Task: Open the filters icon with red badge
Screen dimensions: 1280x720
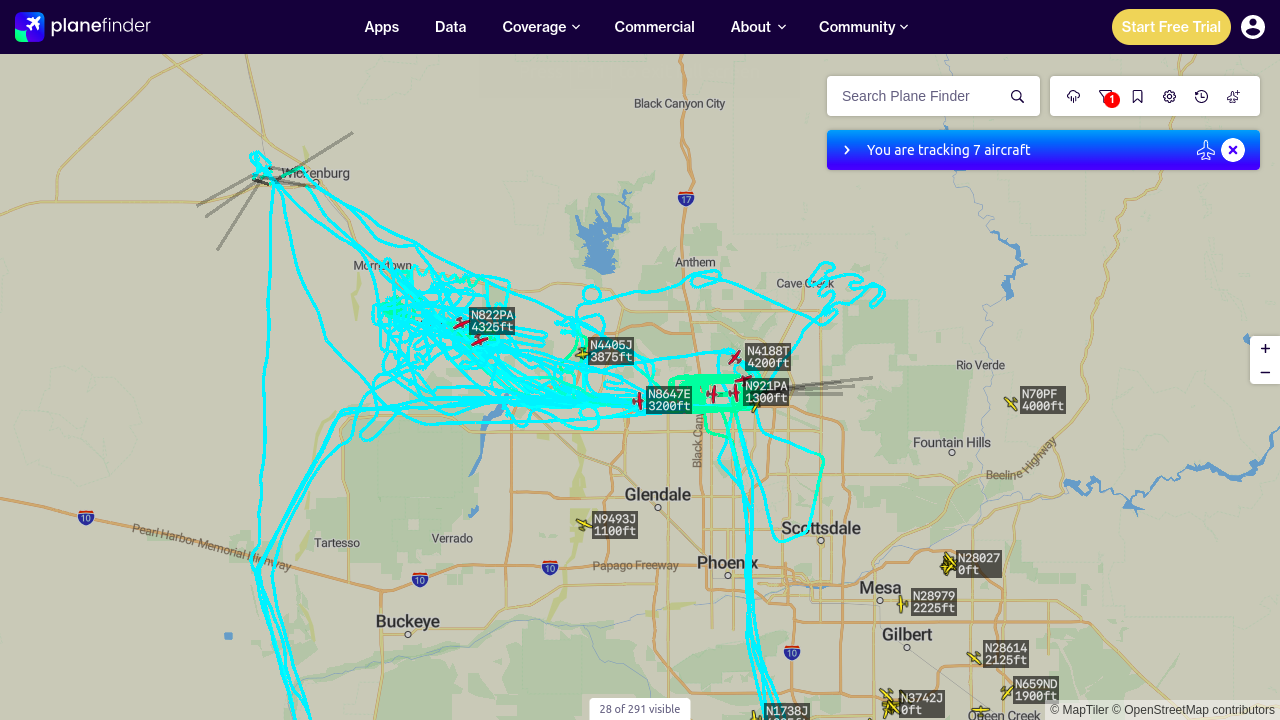Action: [1106, 96]
